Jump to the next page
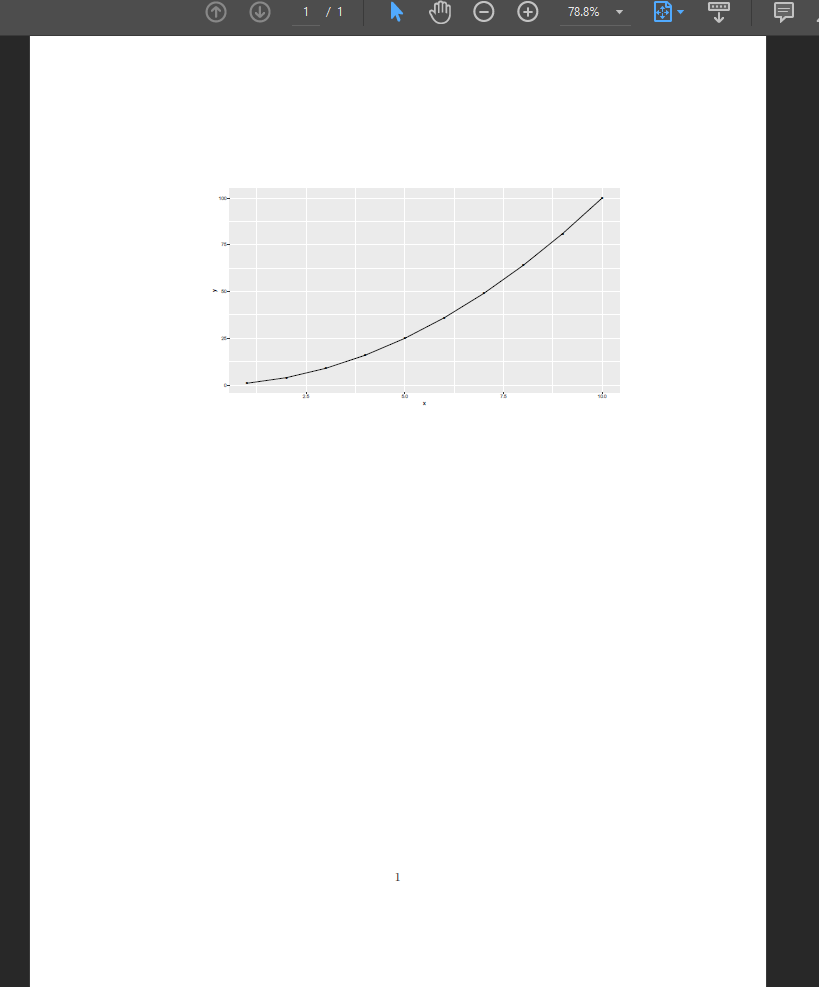 pos(259,13)
